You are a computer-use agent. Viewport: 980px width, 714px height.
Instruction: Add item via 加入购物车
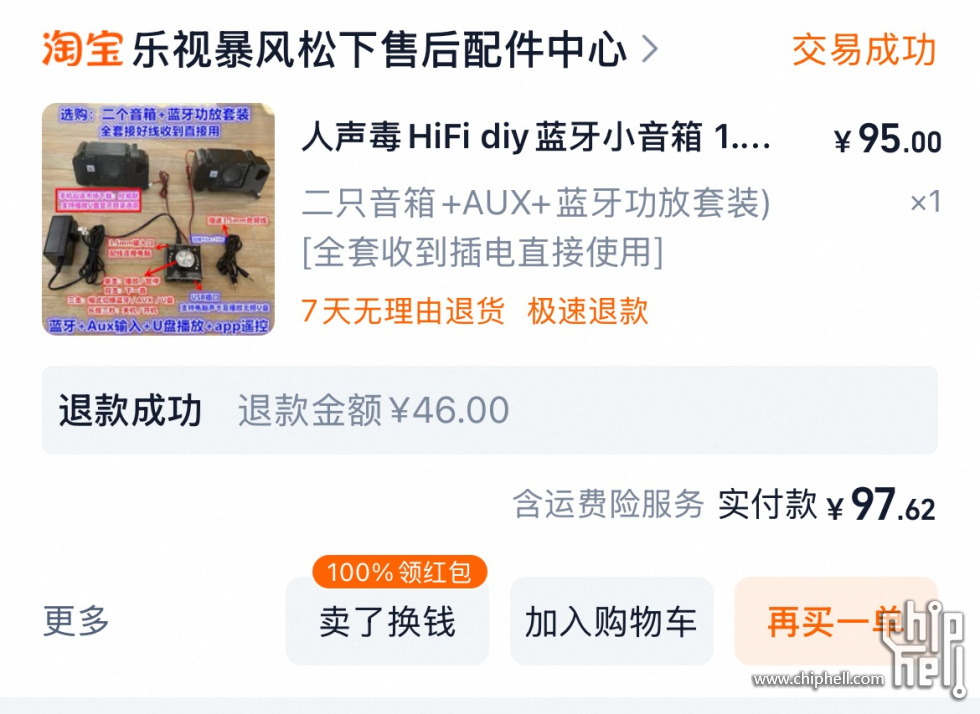[x=611, y=622]
